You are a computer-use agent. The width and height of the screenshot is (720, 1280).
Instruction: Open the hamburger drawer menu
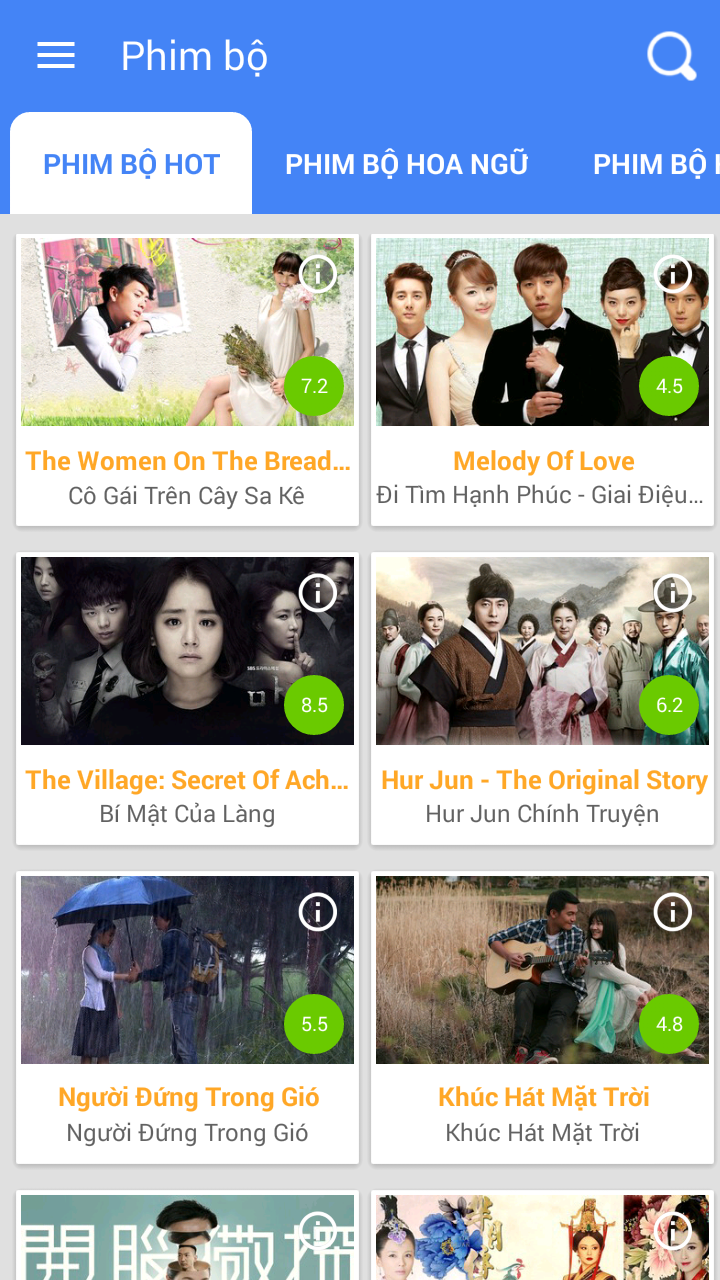click(x=56, y=56)
